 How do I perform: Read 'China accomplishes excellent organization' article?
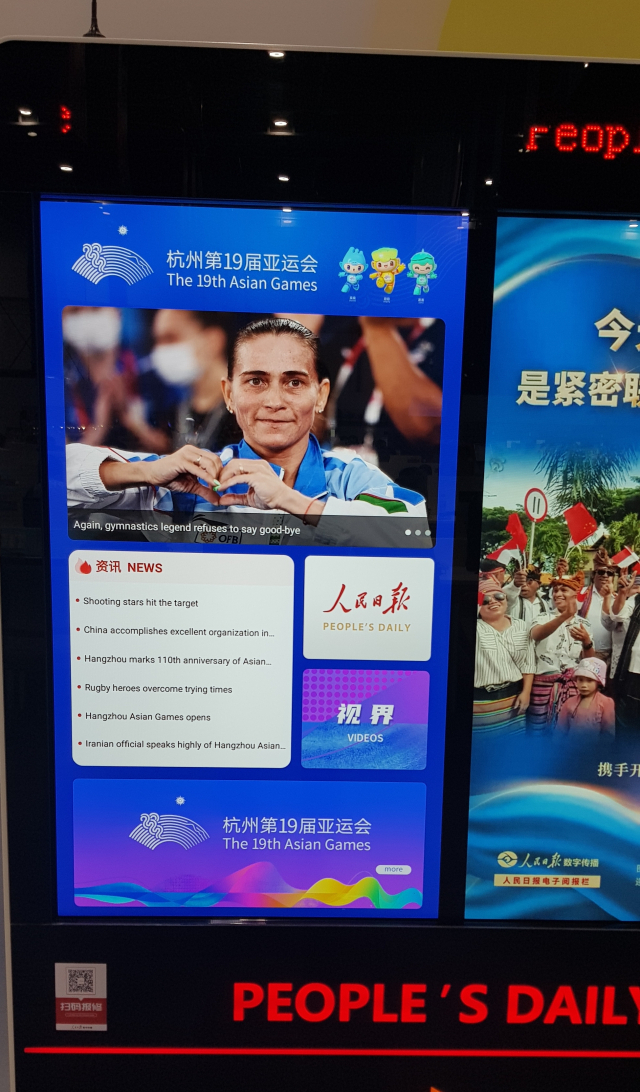point(178,632)
